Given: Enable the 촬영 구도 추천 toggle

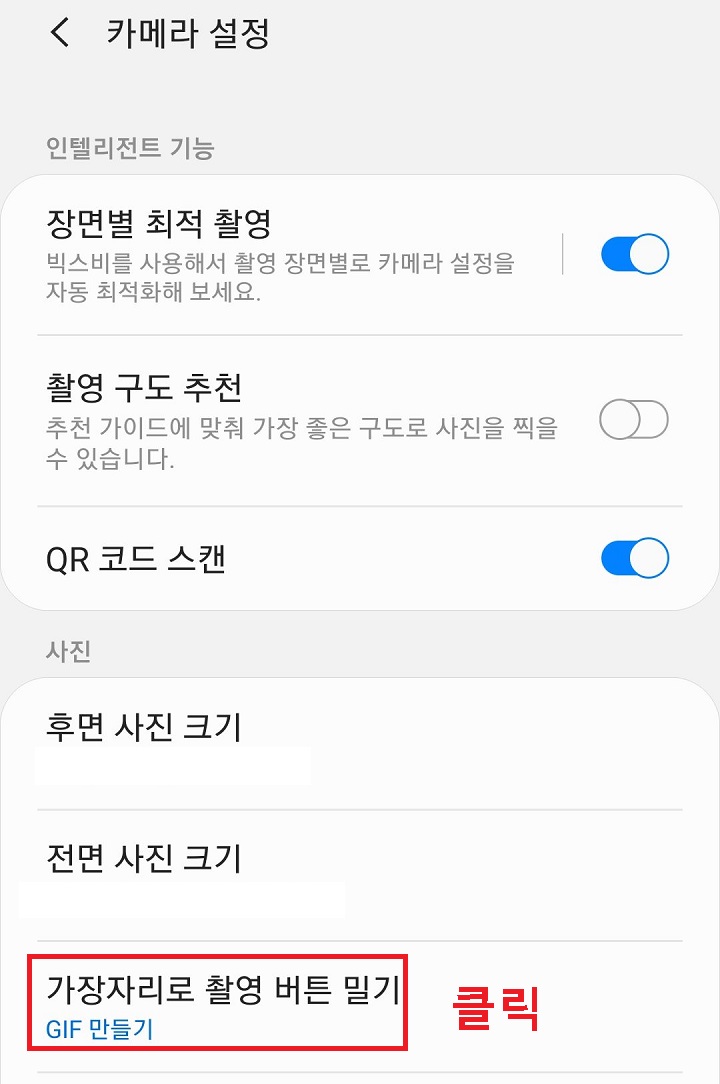Looking at the screenshot, I should point(634,420).
